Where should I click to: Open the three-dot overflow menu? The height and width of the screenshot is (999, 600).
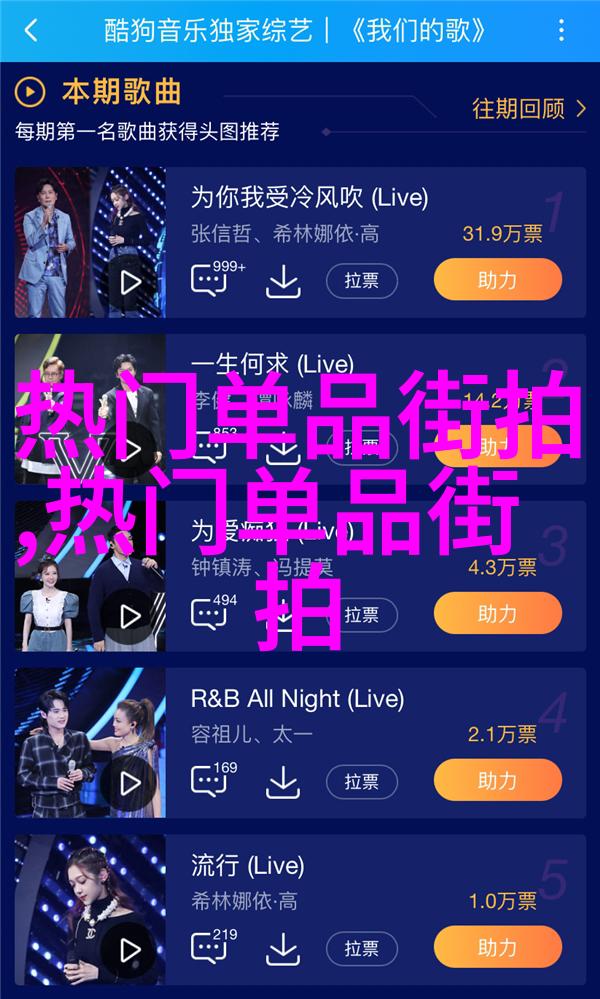pyautogui.click(x=561, y=31)
